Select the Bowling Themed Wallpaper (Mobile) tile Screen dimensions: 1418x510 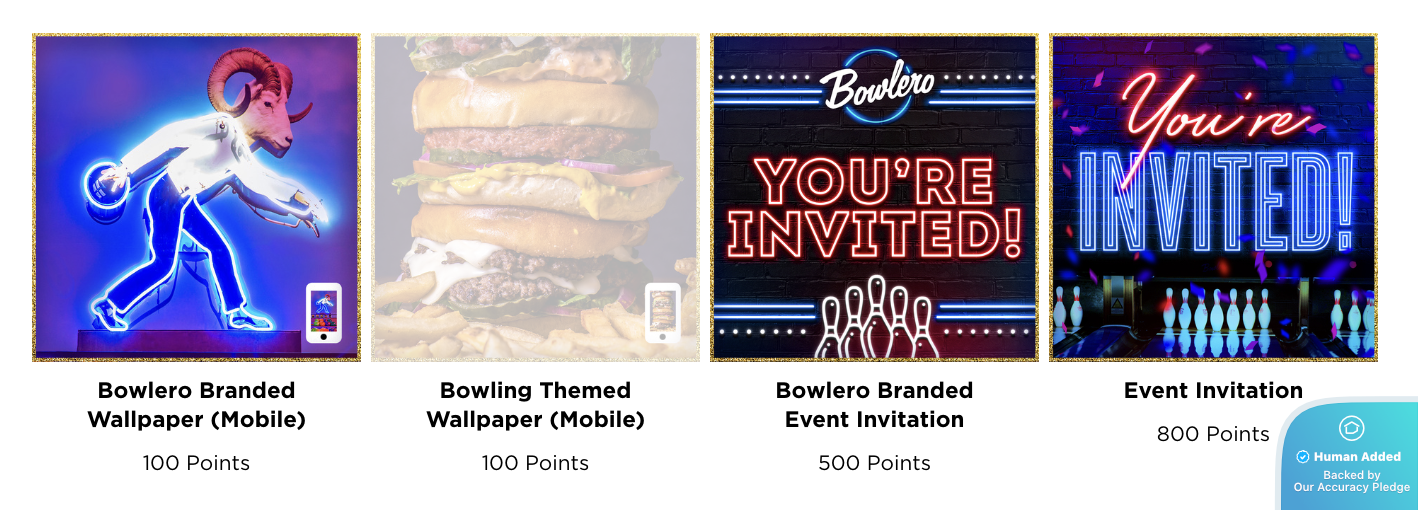tap(535, 198)
